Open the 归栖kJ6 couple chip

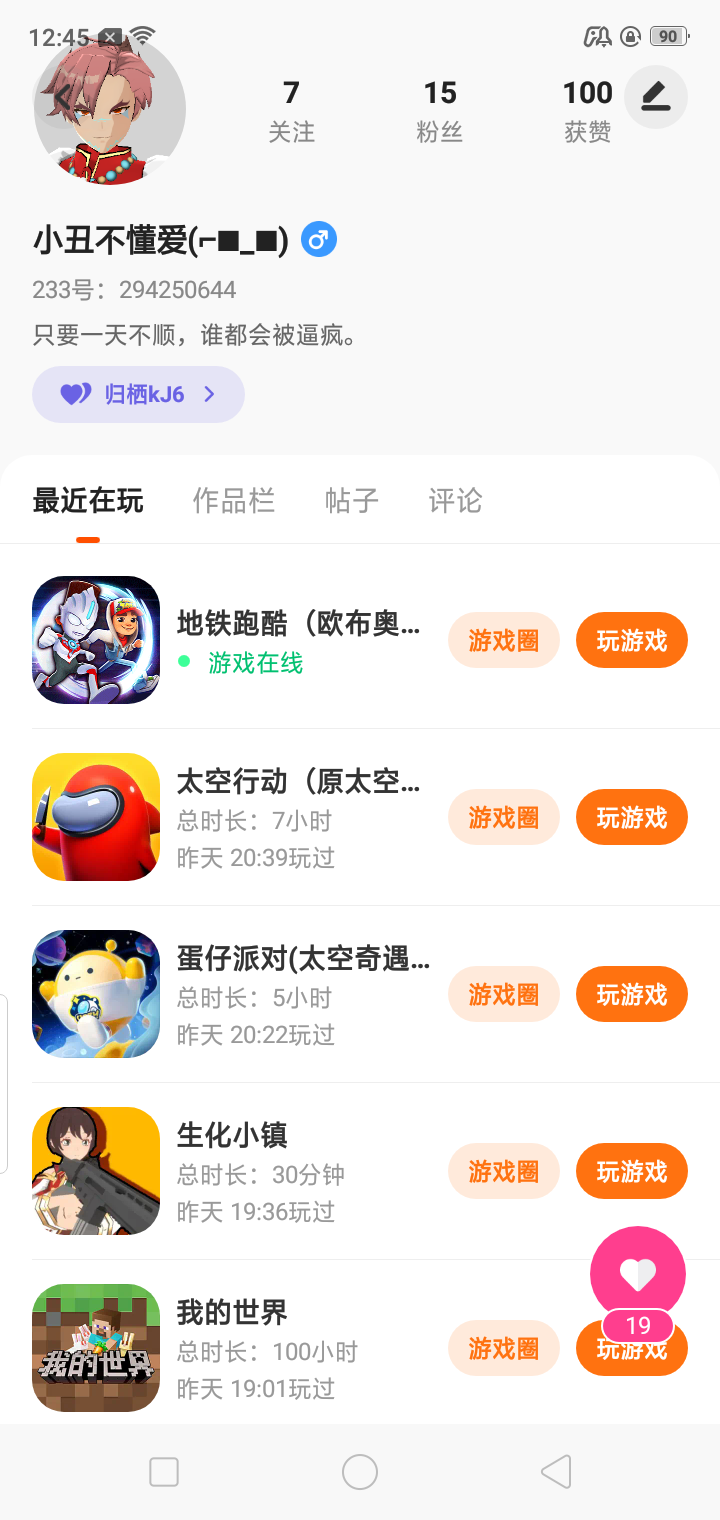coord(138,394)
